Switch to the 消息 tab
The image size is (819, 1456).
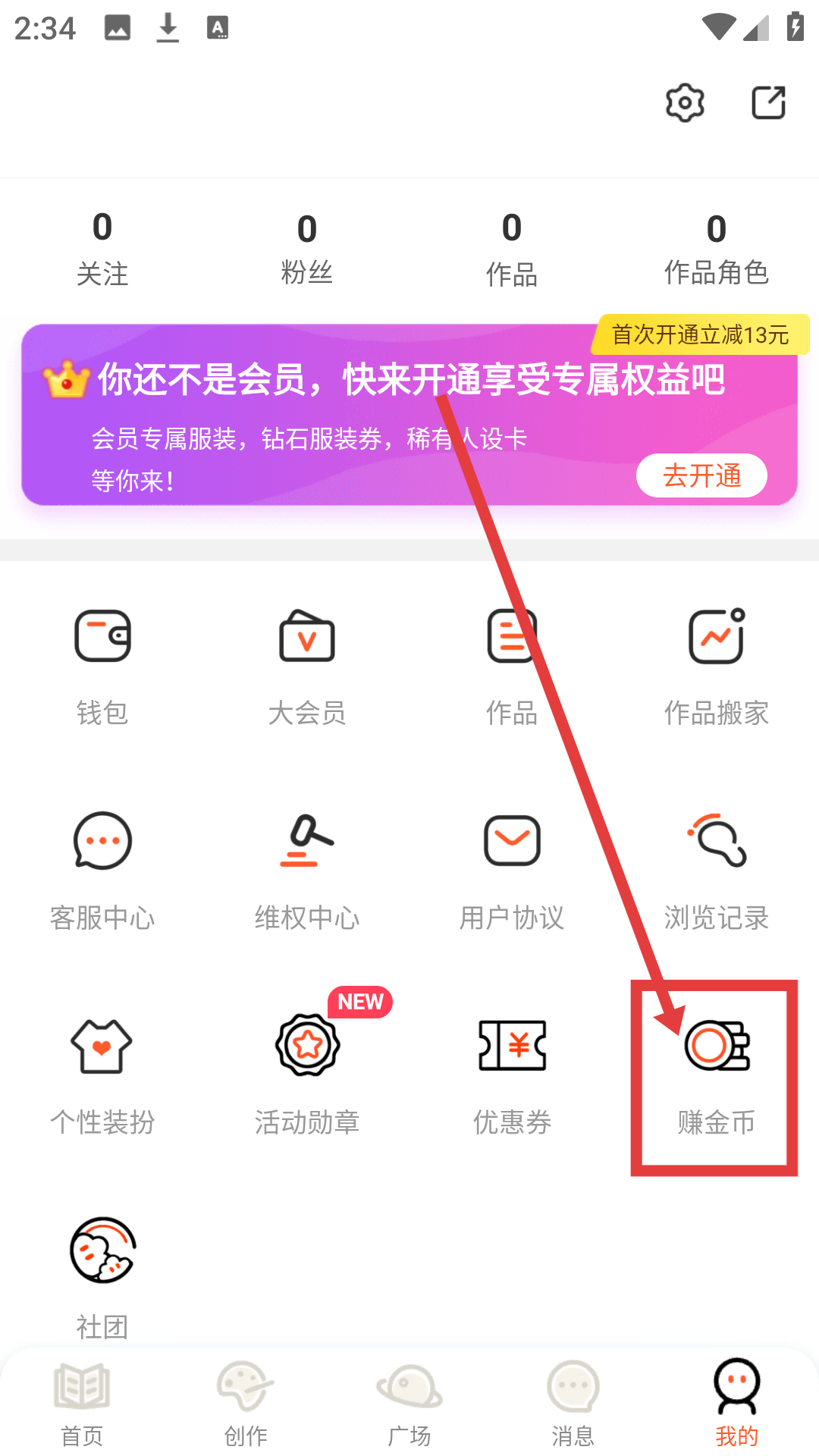(x=573, y=1403)
